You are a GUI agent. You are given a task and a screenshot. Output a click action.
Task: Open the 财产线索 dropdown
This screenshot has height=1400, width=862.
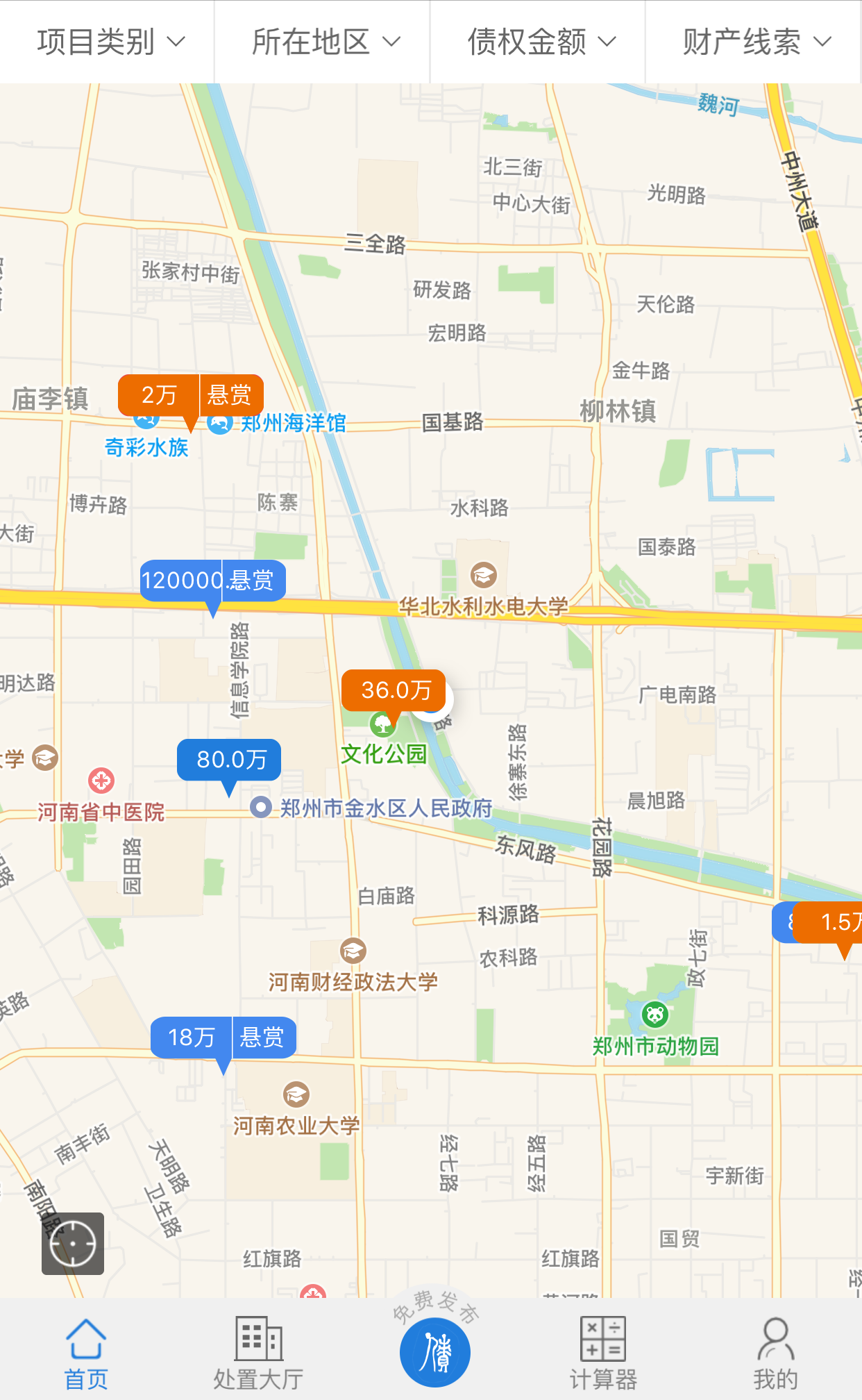point(754,42)
